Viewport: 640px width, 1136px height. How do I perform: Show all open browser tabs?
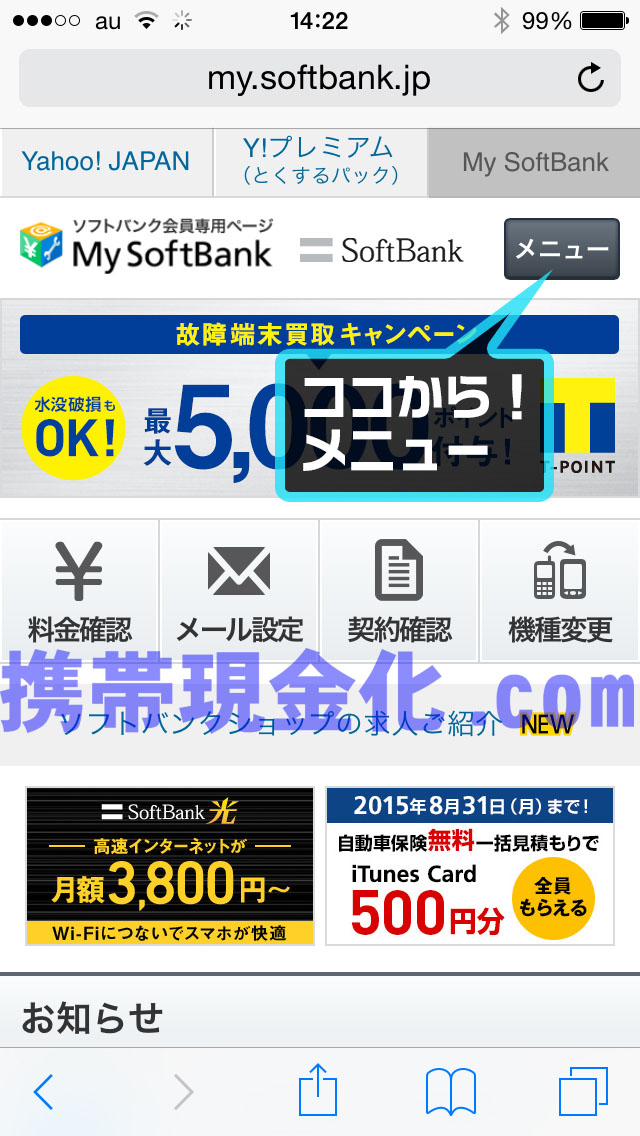pyautogui.click(x=583, y=1092)
